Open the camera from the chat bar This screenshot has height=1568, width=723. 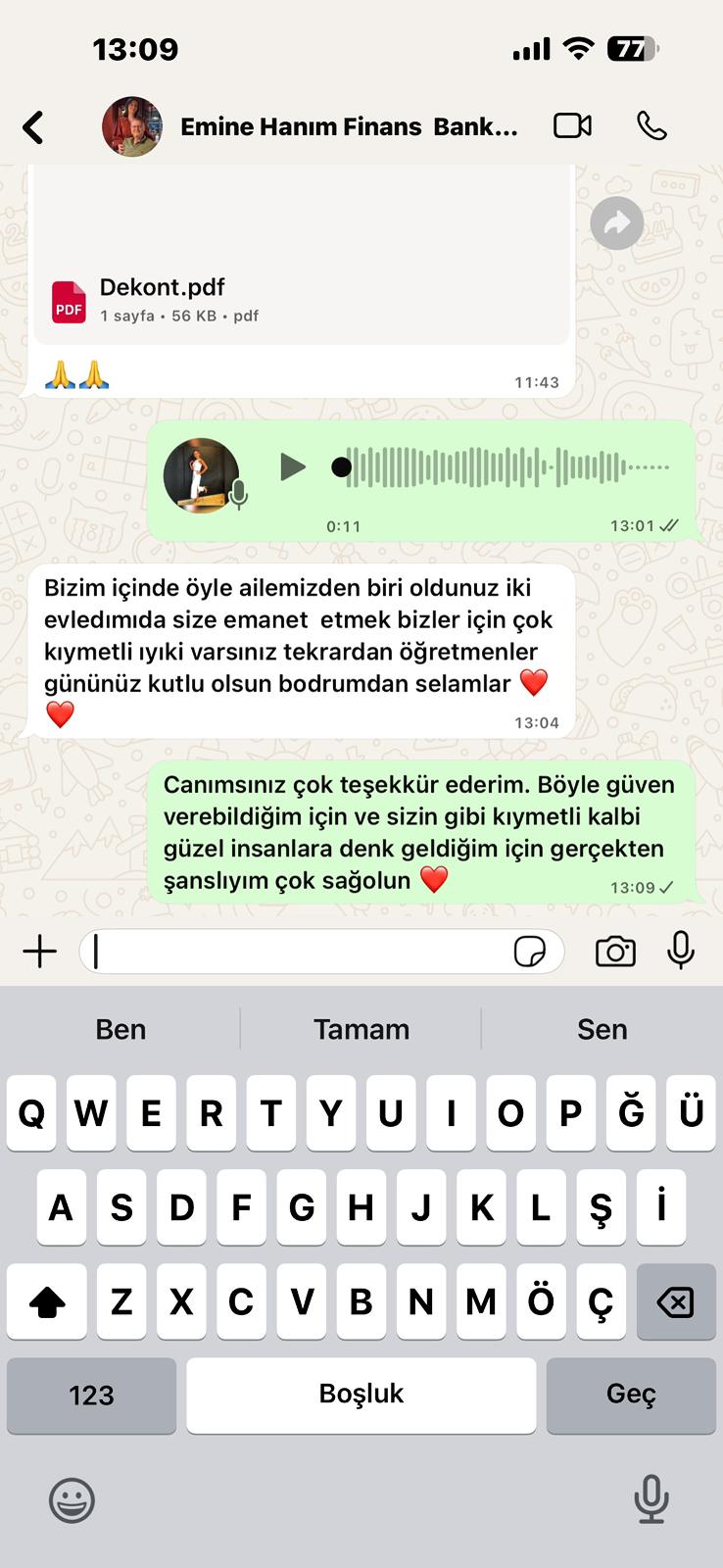click(615, 952)
